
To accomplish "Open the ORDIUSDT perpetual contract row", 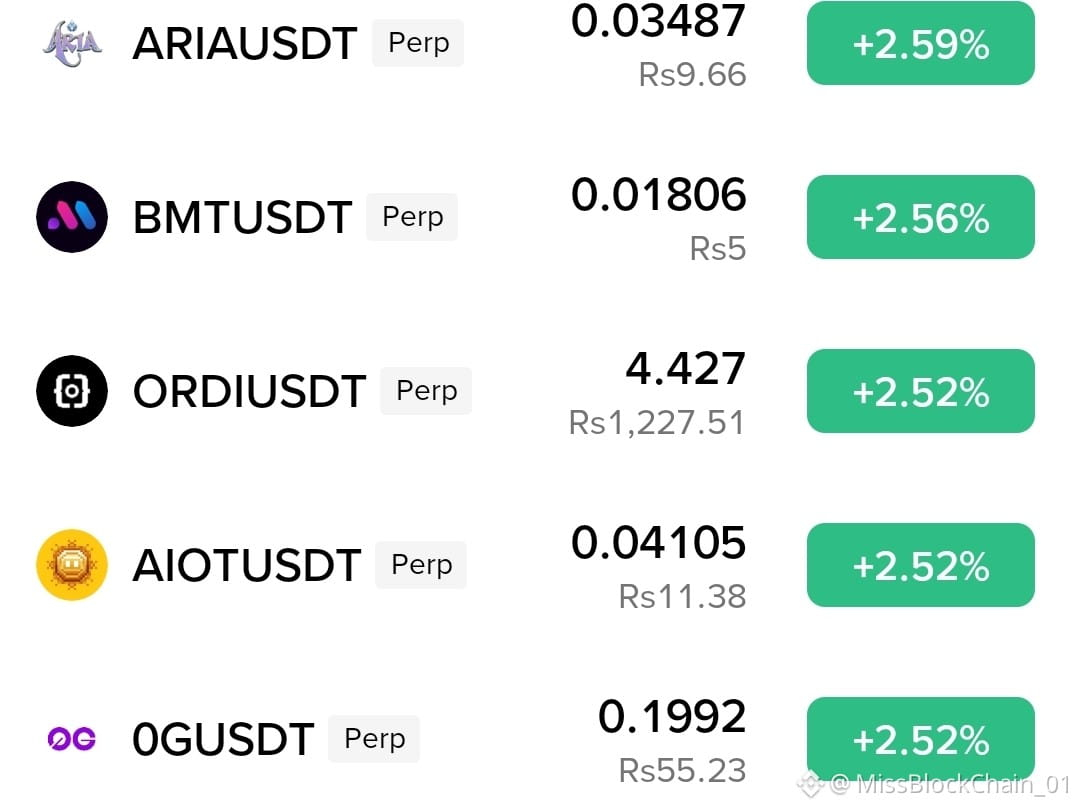I will pyautogui.click(x=540, y=391).
